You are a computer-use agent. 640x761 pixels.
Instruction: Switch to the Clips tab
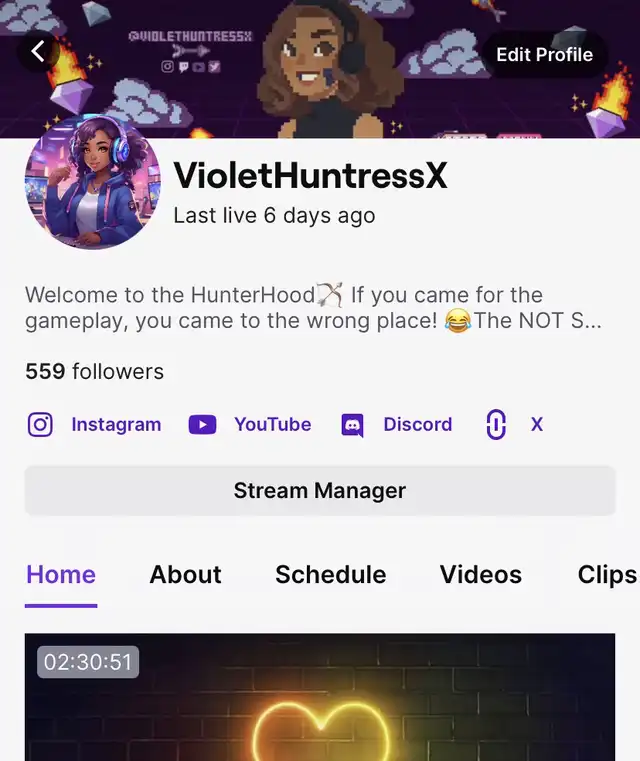pos(607,575)
